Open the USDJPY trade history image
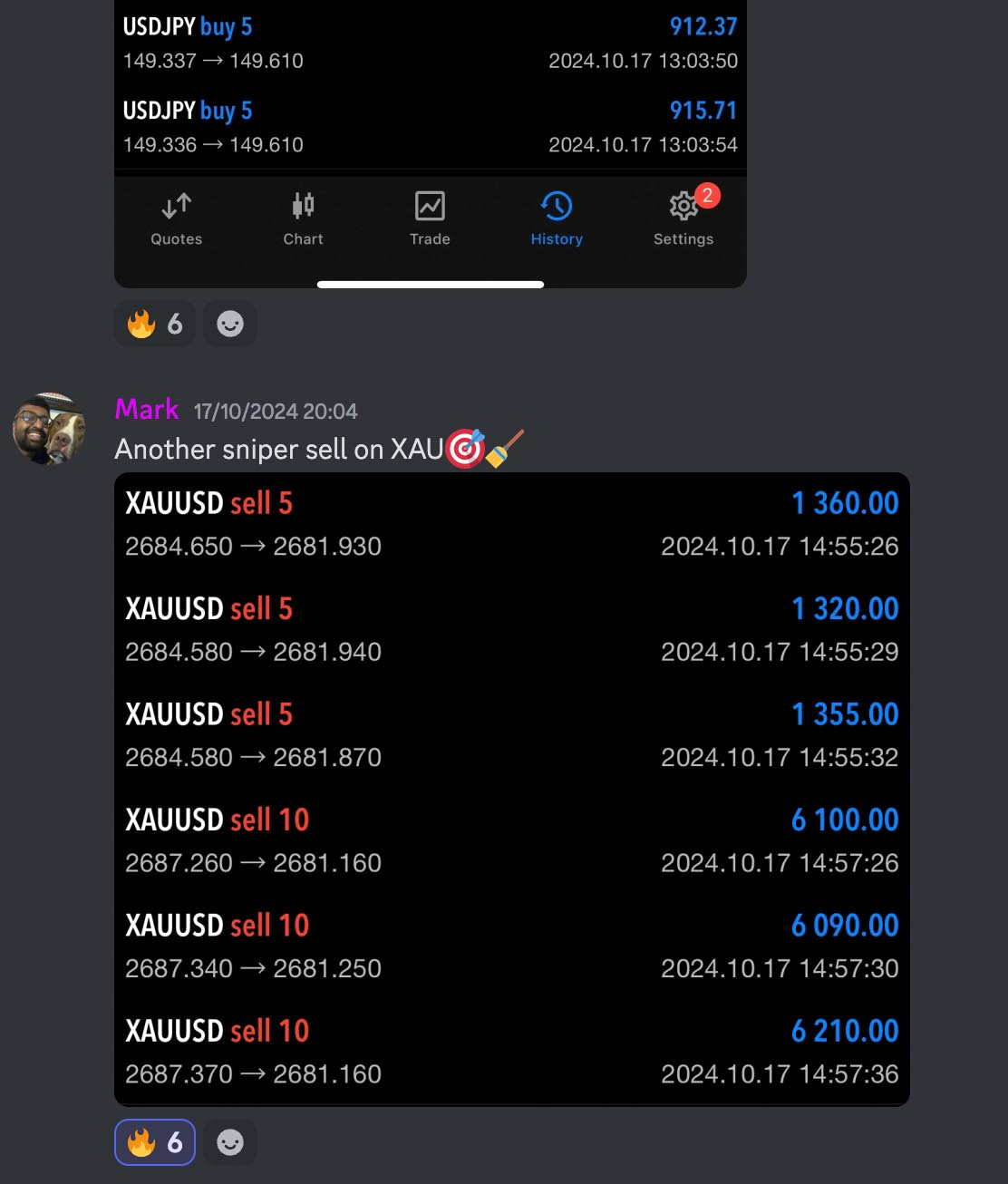 coord(430,136)
